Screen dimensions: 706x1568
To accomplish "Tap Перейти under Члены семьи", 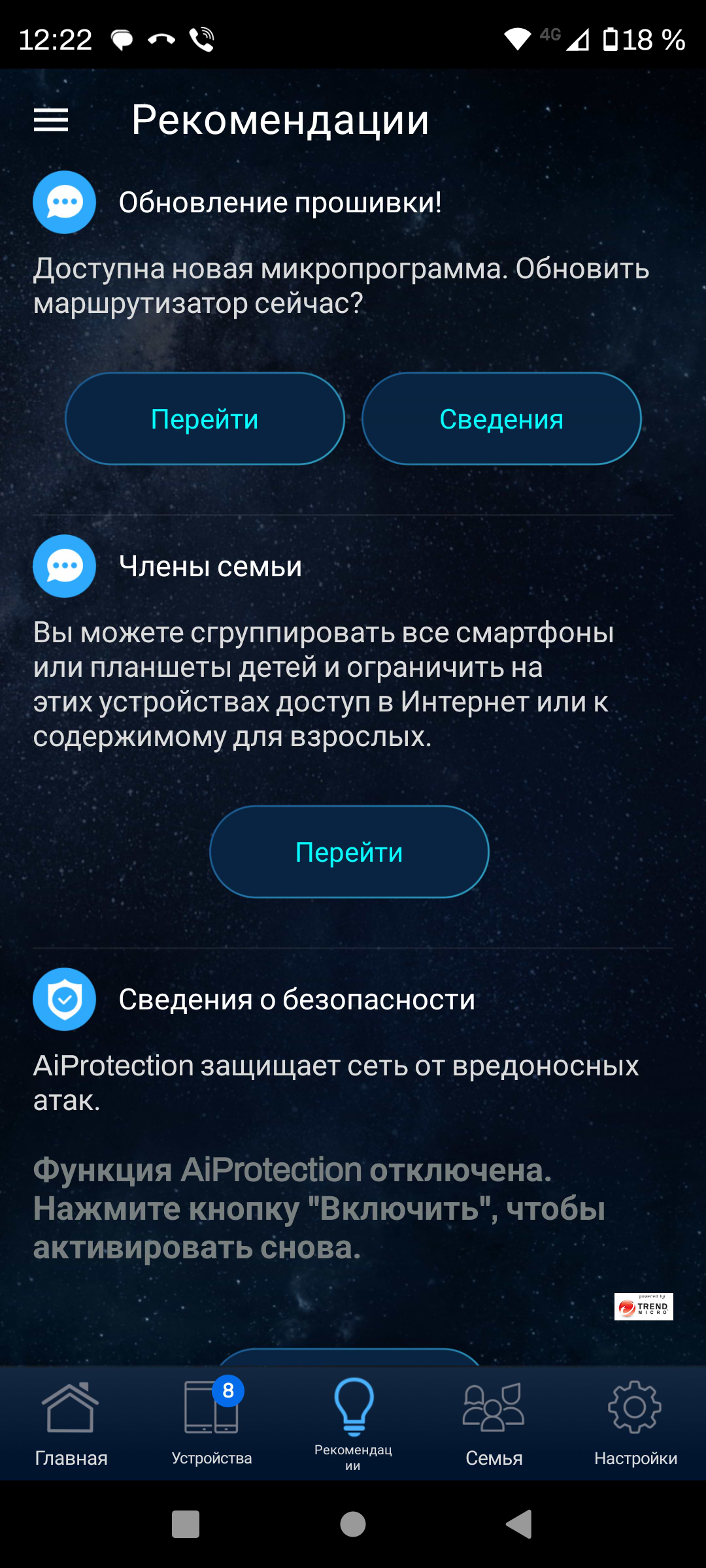I will (349, 851).
